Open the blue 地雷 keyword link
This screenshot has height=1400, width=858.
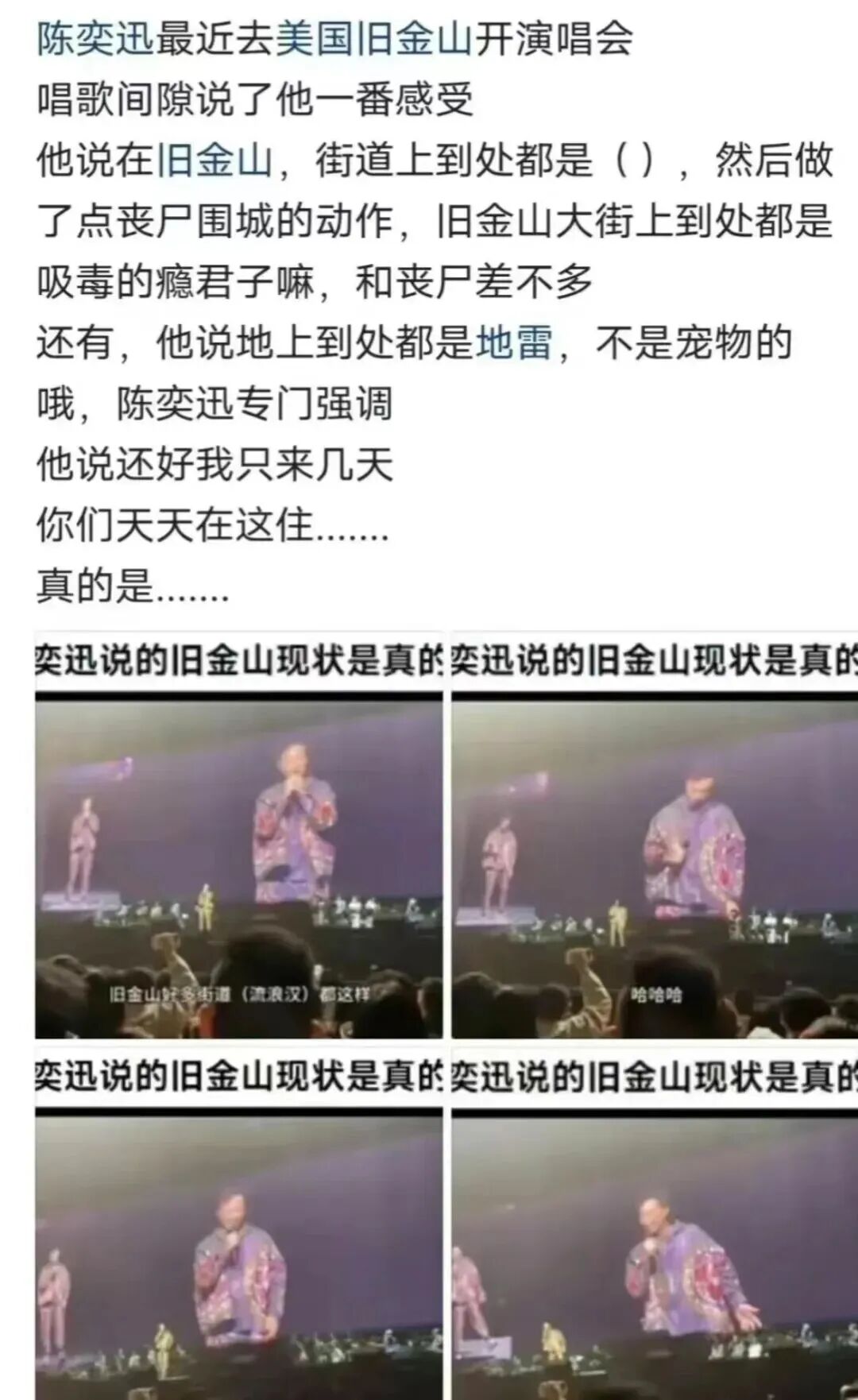coord(514,343)
